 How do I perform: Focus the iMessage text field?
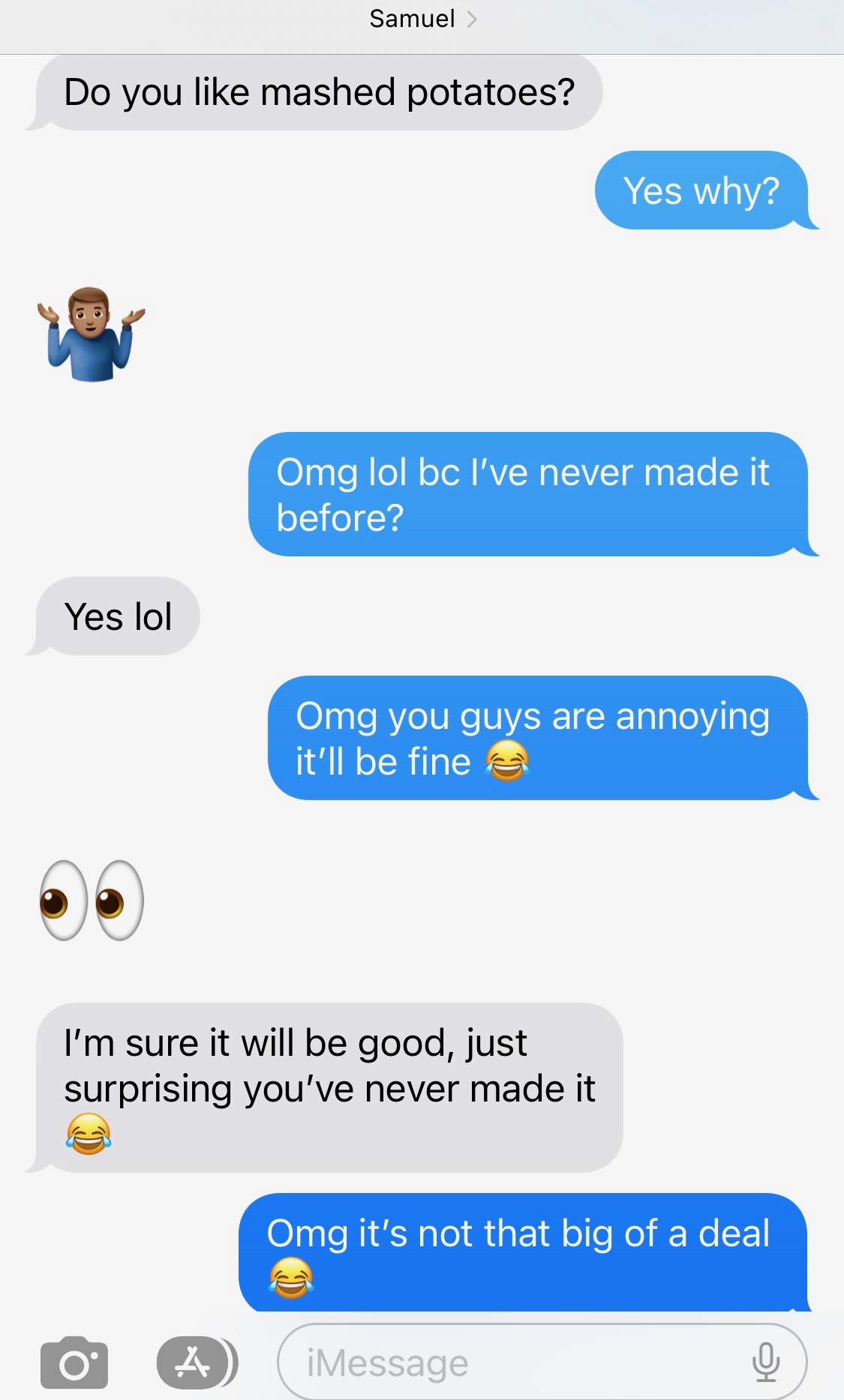point(518,1363)
